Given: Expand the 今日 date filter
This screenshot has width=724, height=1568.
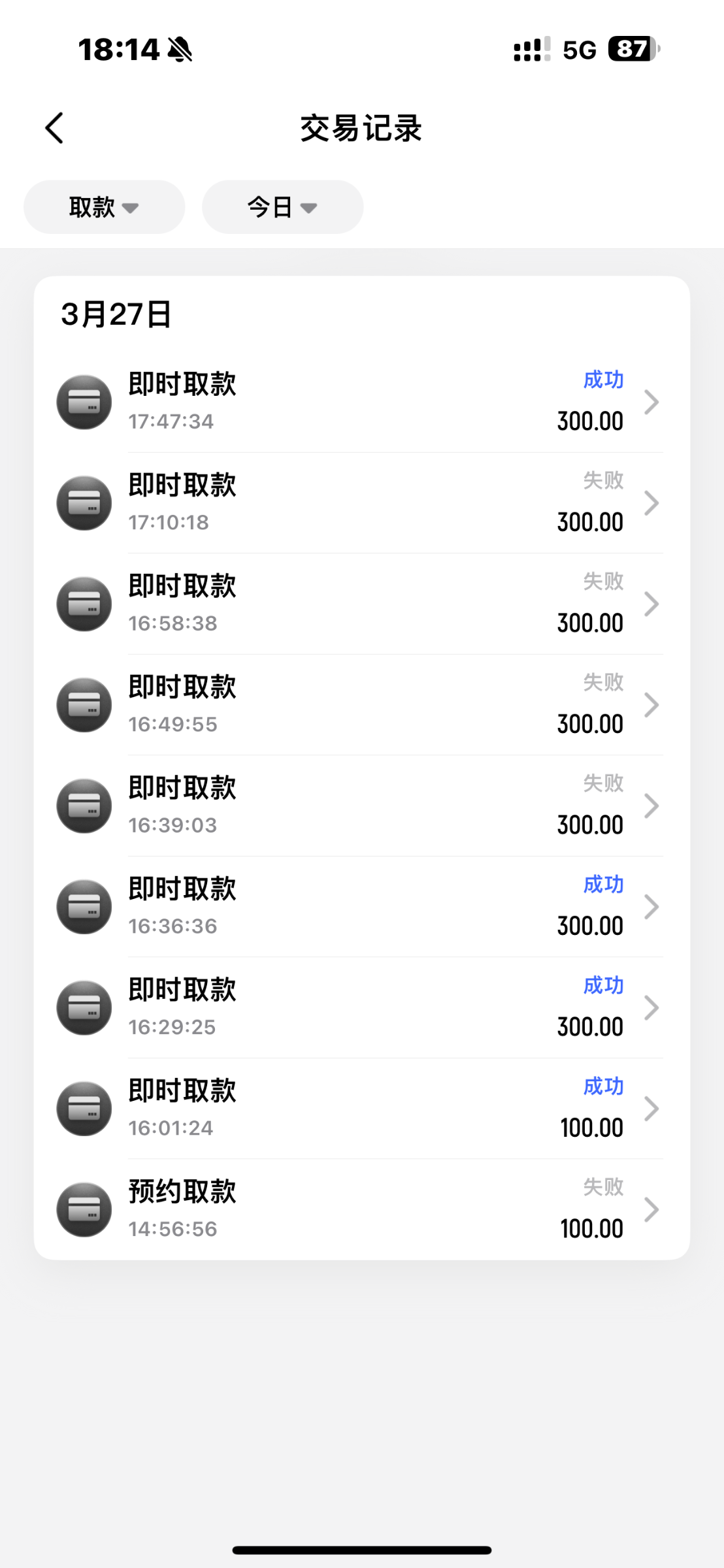Looking at the screenshot, I should pos(282,208).
